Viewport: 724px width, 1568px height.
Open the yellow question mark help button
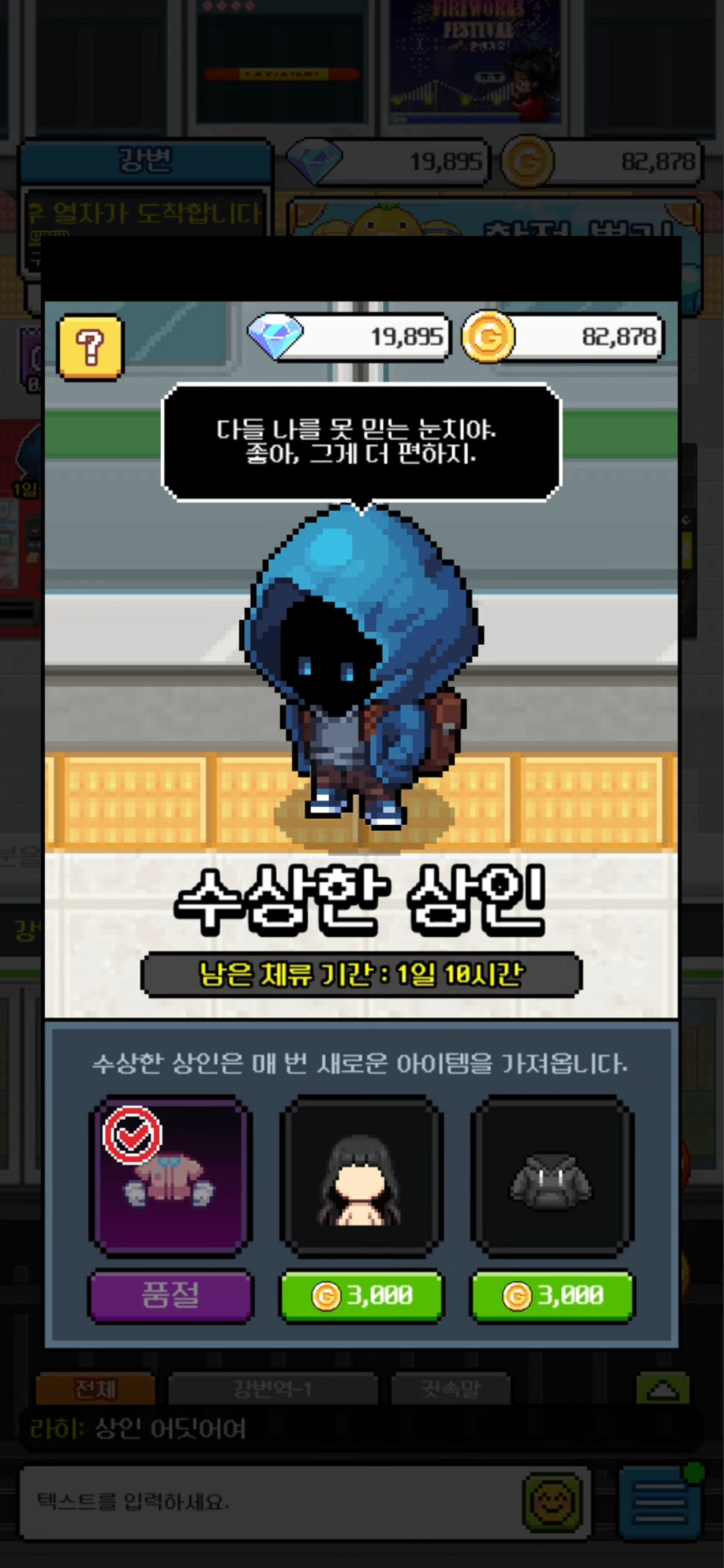90,347
